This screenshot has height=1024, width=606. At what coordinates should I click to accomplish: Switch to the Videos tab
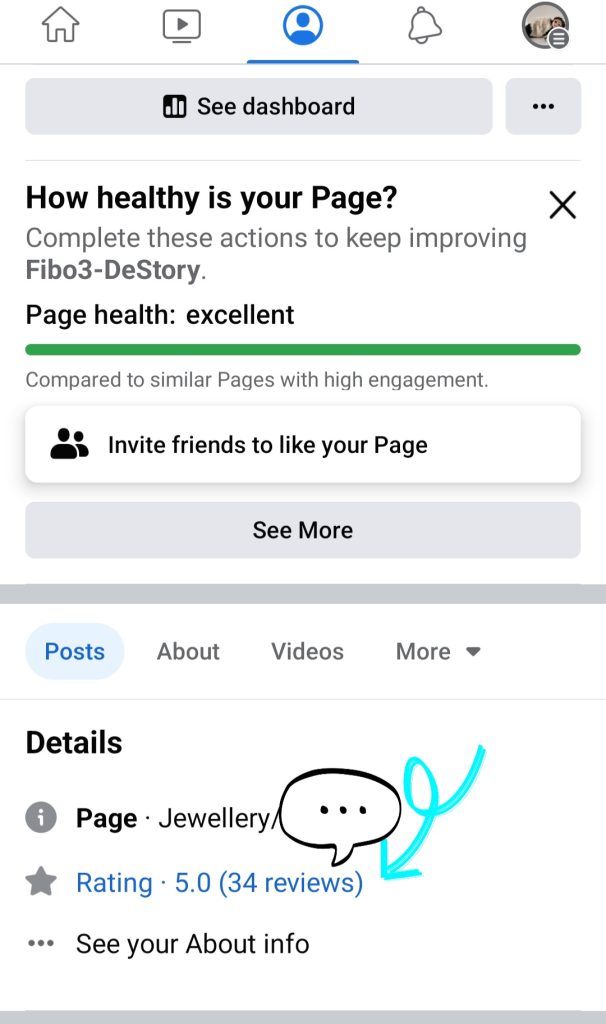click(x=307, y=651)
